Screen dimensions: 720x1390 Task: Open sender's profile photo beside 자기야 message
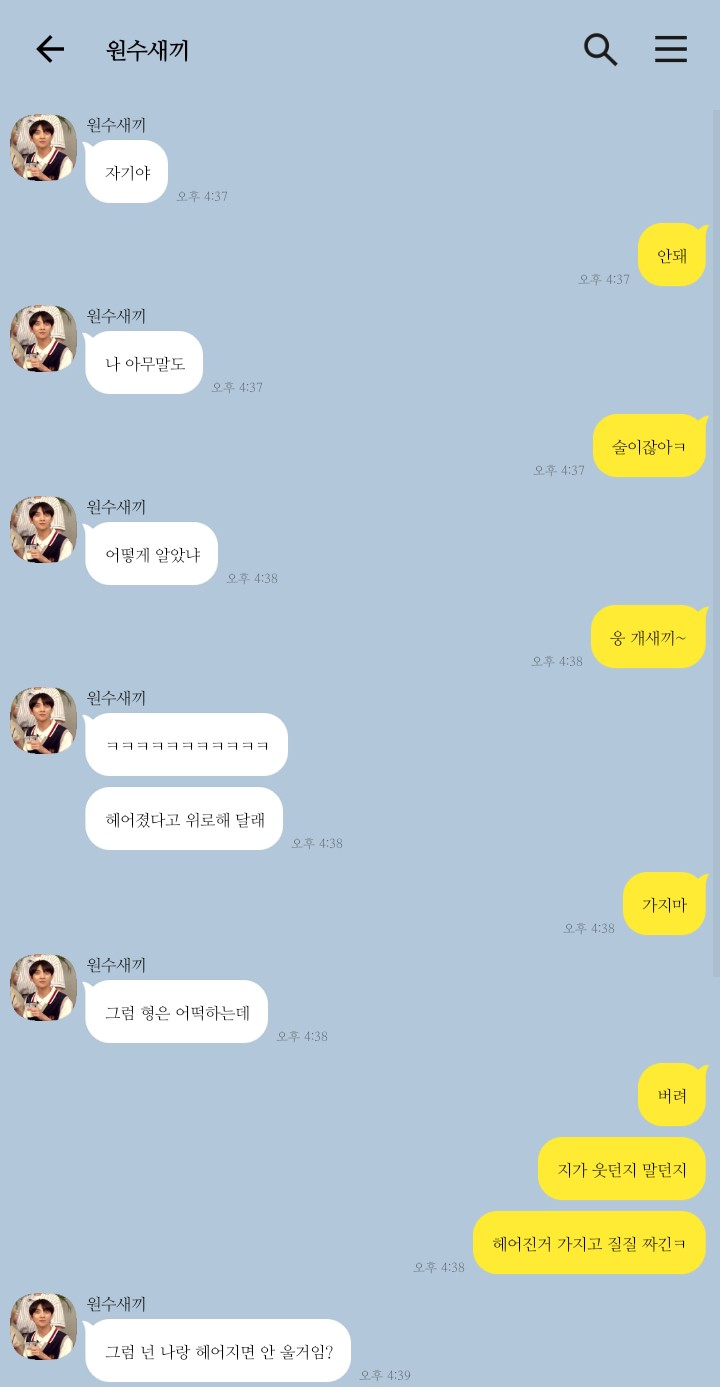pos(44,148)
